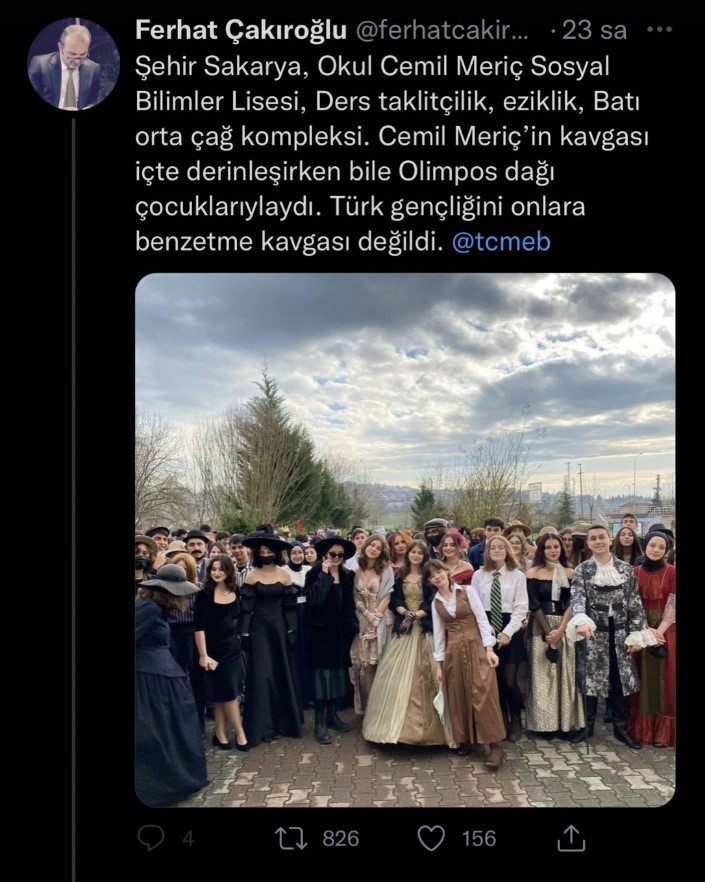Viewport: 705px width, 882px height.
Task: Retweet this post with 826 retweets
Action: (292, 838)
